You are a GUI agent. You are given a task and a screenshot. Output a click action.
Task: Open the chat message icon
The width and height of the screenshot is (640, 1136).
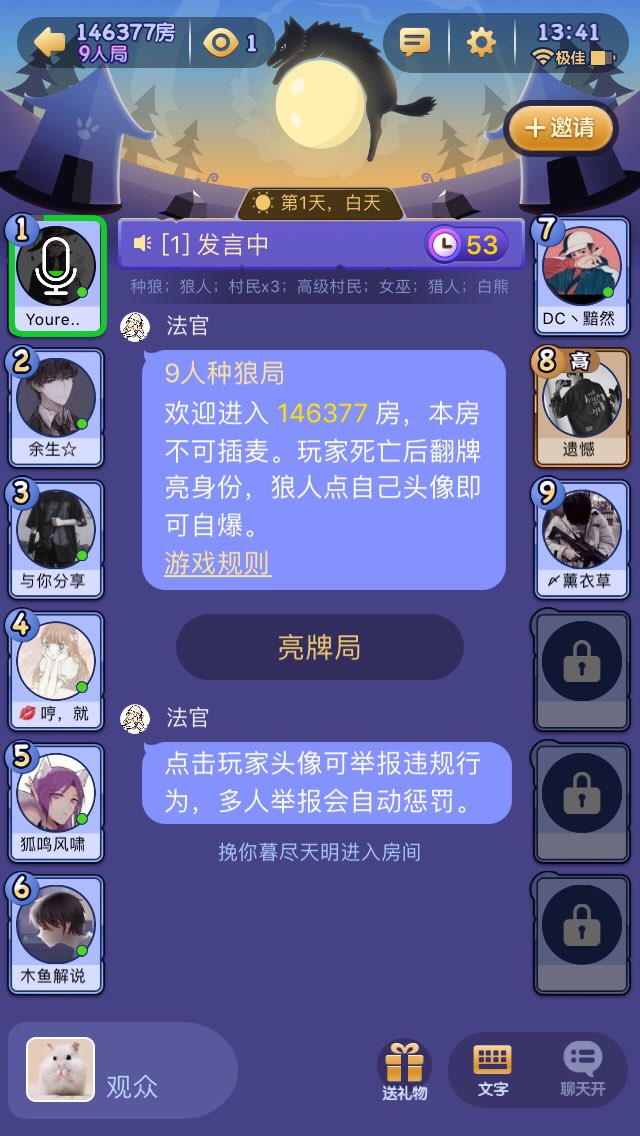pyautogui.click(x=414, y=42)
